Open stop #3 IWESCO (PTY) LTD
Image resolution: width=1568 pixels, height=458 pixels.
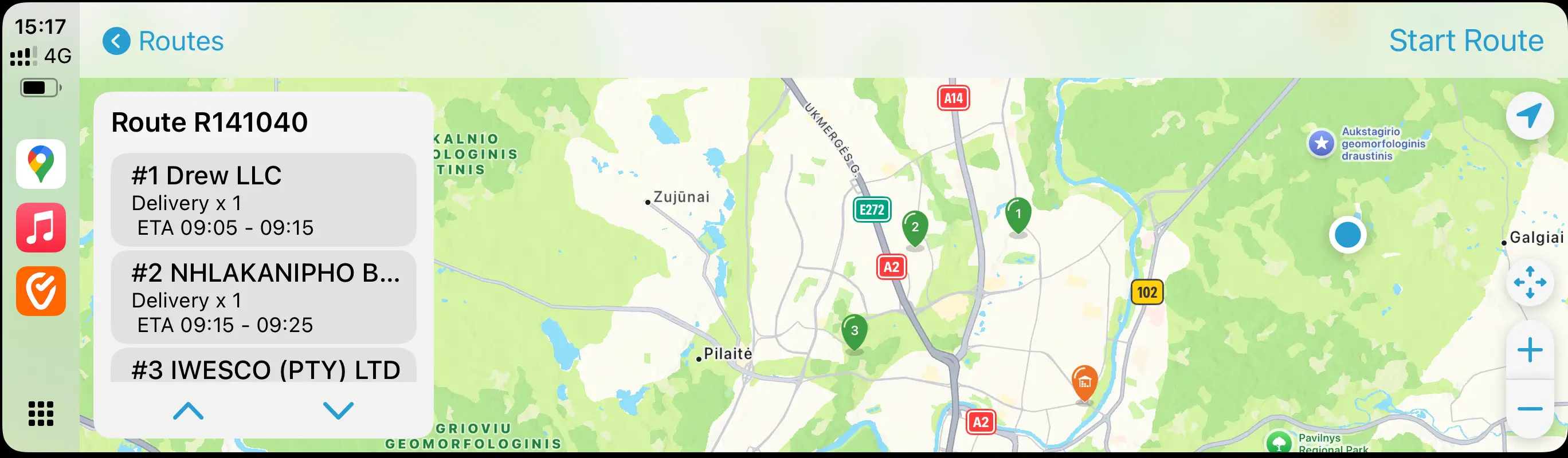pyautogui.click(x=263, y=368)
